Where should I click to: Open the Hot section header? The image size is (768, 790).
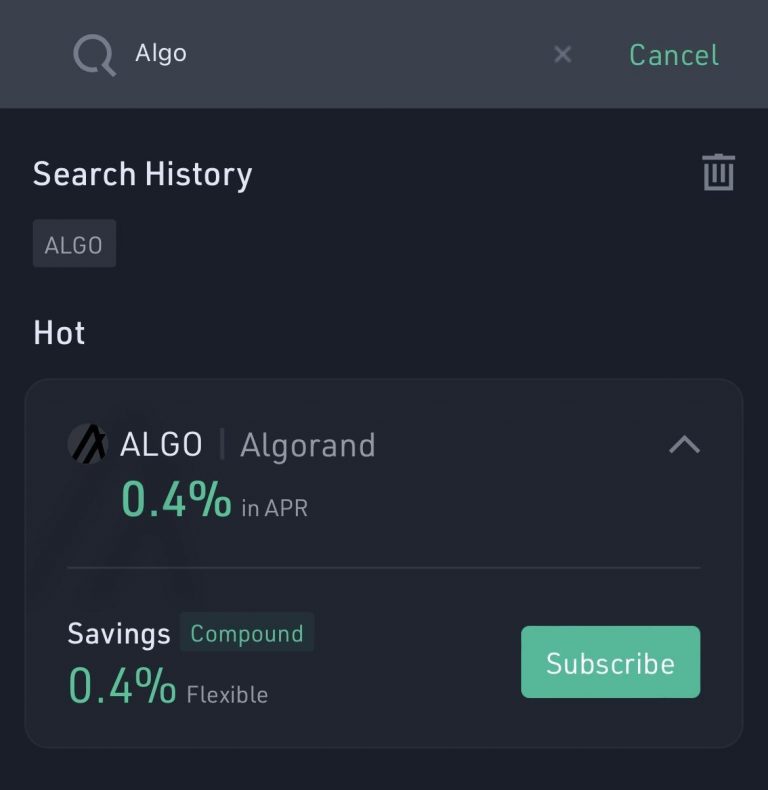click(x=58, y=332)
